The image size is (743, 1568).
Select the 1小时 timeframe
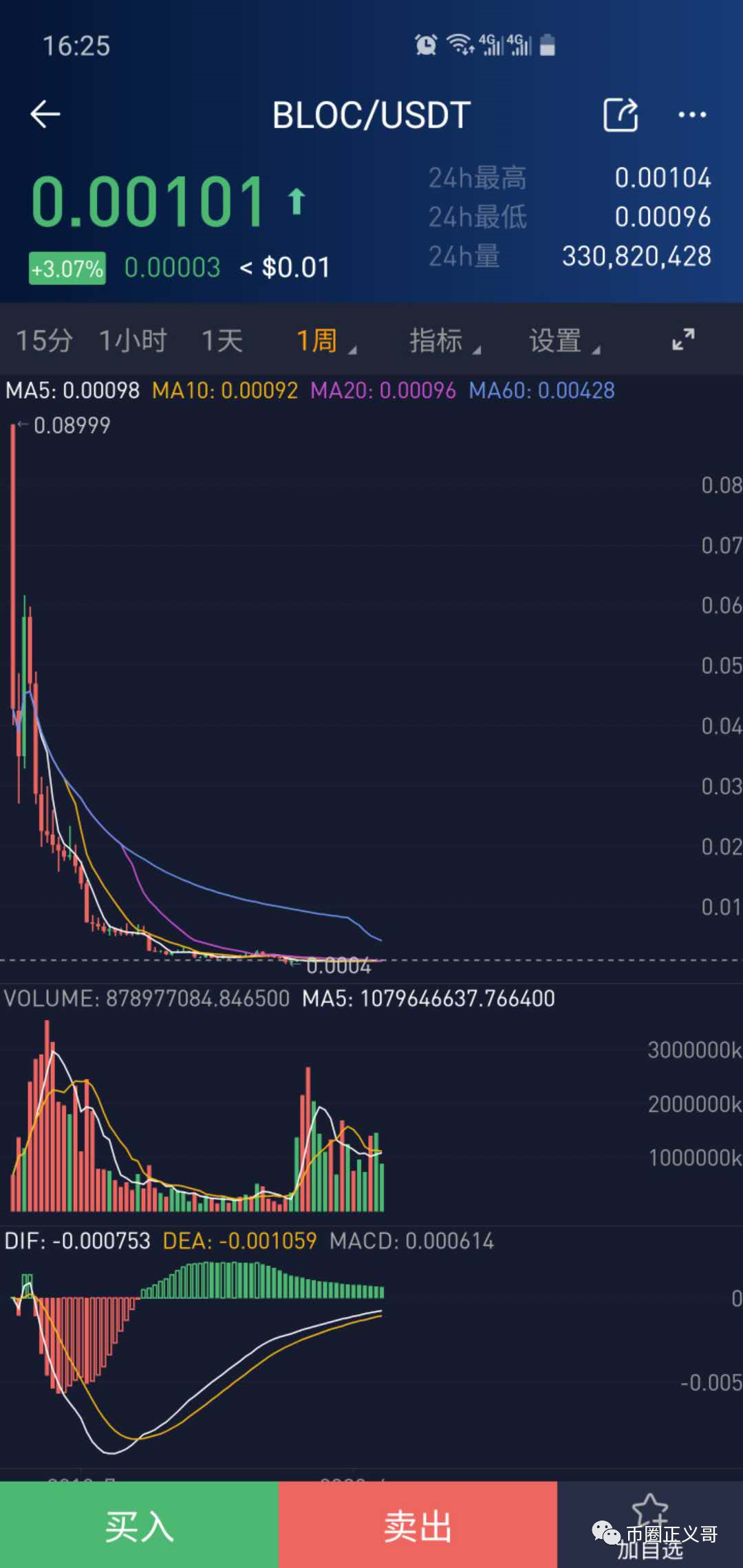coord(133,340)
